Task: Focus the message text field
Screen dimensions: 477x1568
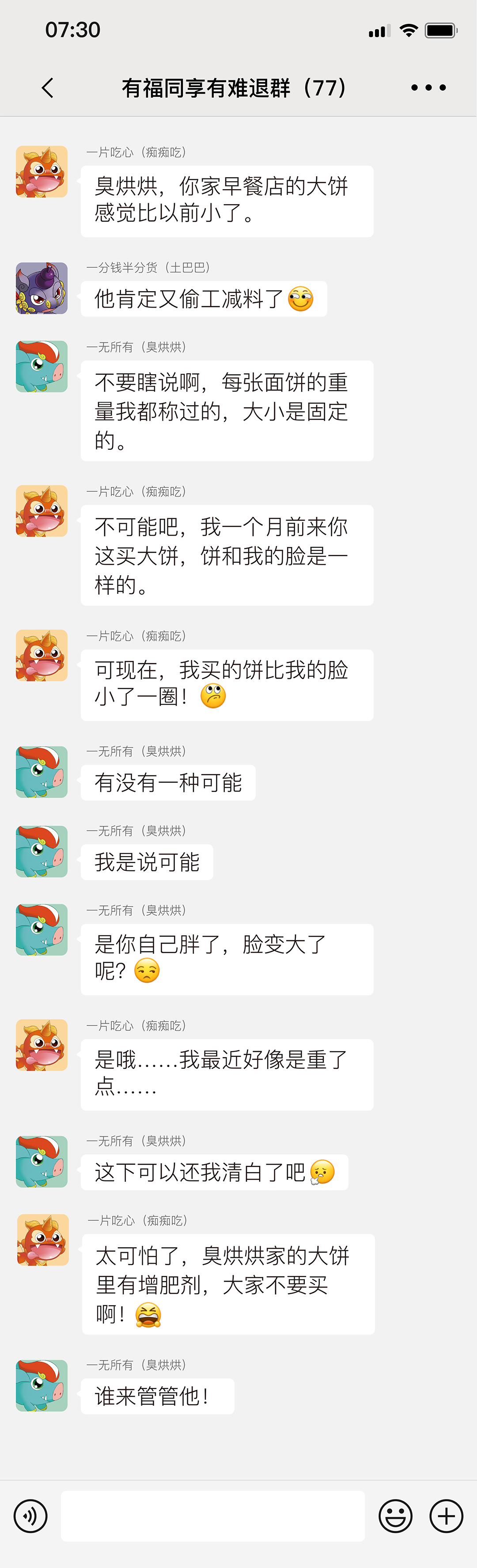Action: pyautogui.click(x=213, y=1516)
